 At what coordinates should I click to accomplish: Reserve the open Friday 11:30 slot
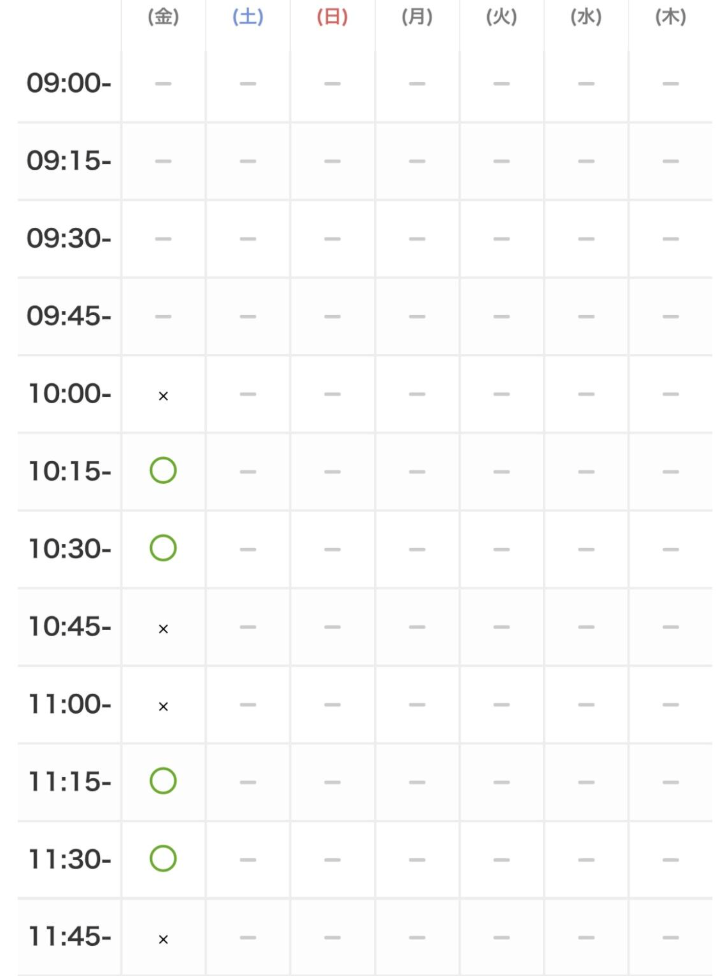pyautogui.click(x=163, y=858)
